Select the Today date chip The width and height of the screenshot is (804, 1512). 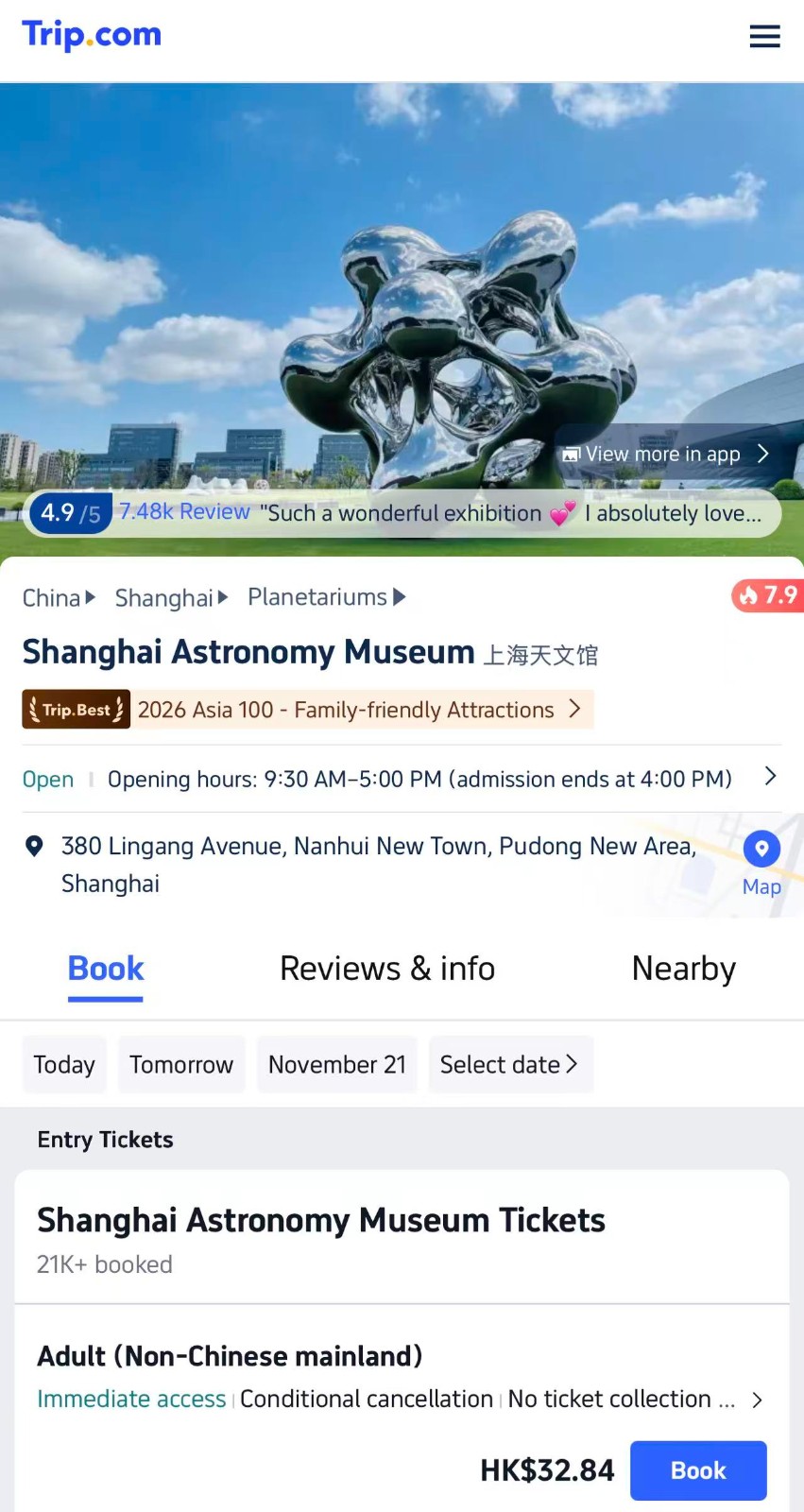[64, 1065]
